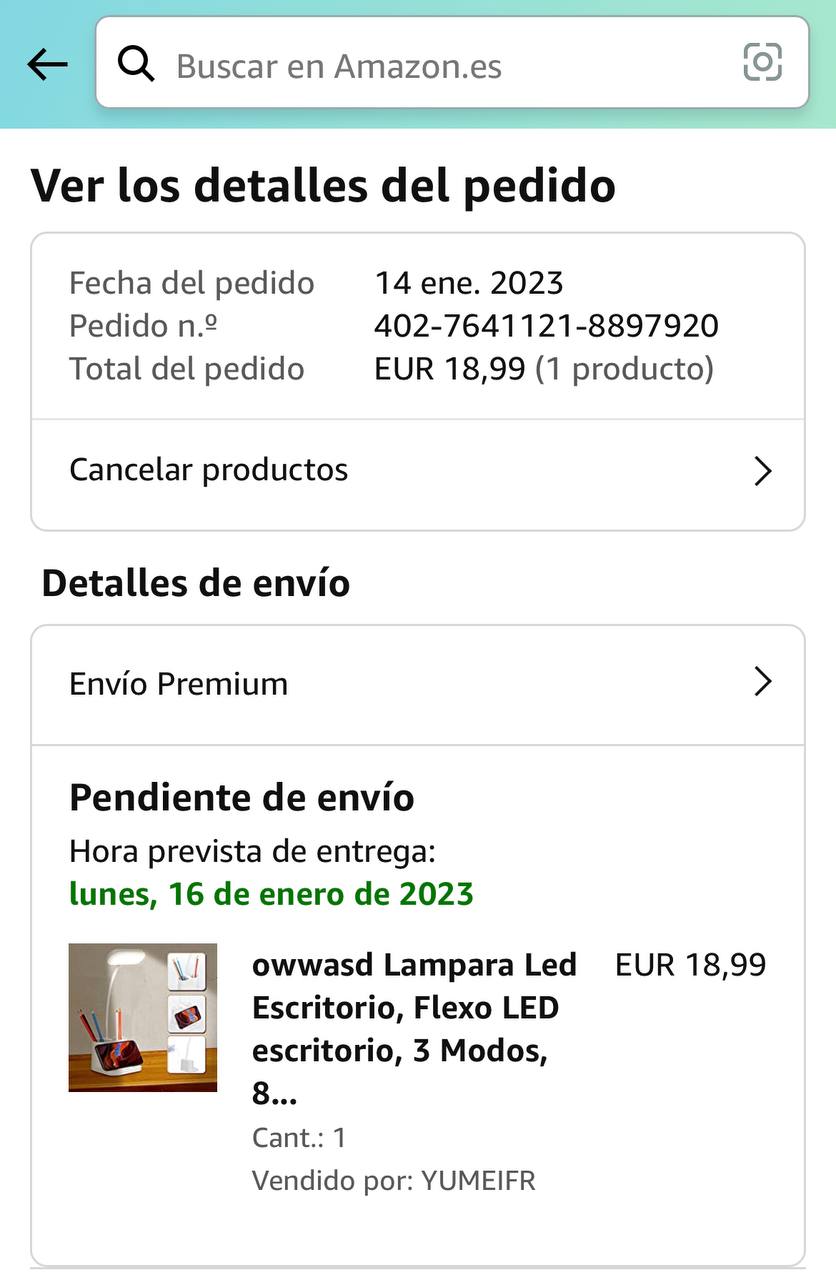This screenshot has width=836, height=1280.
Task: Open the camera scan icon in search
Action: point(762,63)
